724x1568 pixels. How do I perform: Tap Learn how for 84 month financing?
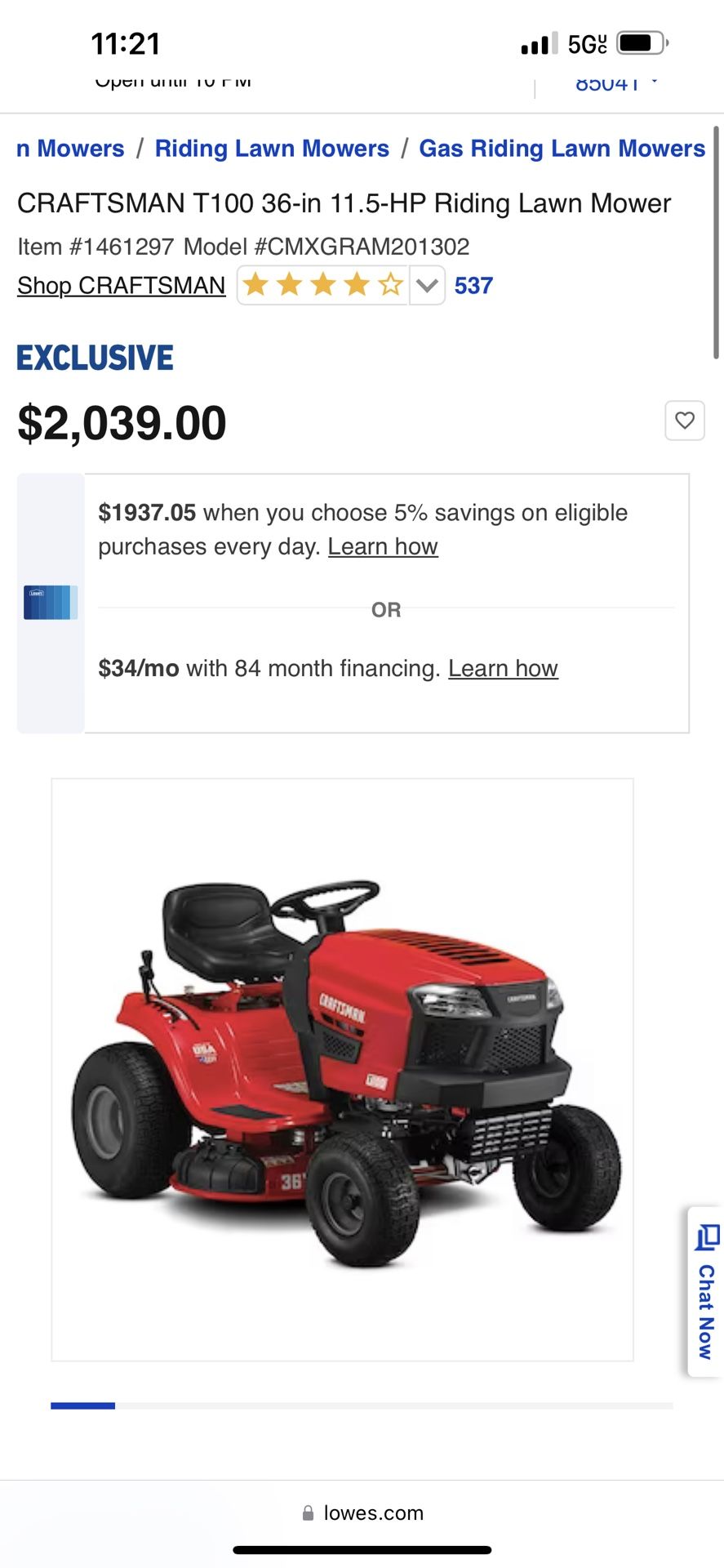click(x=503, y=668)
